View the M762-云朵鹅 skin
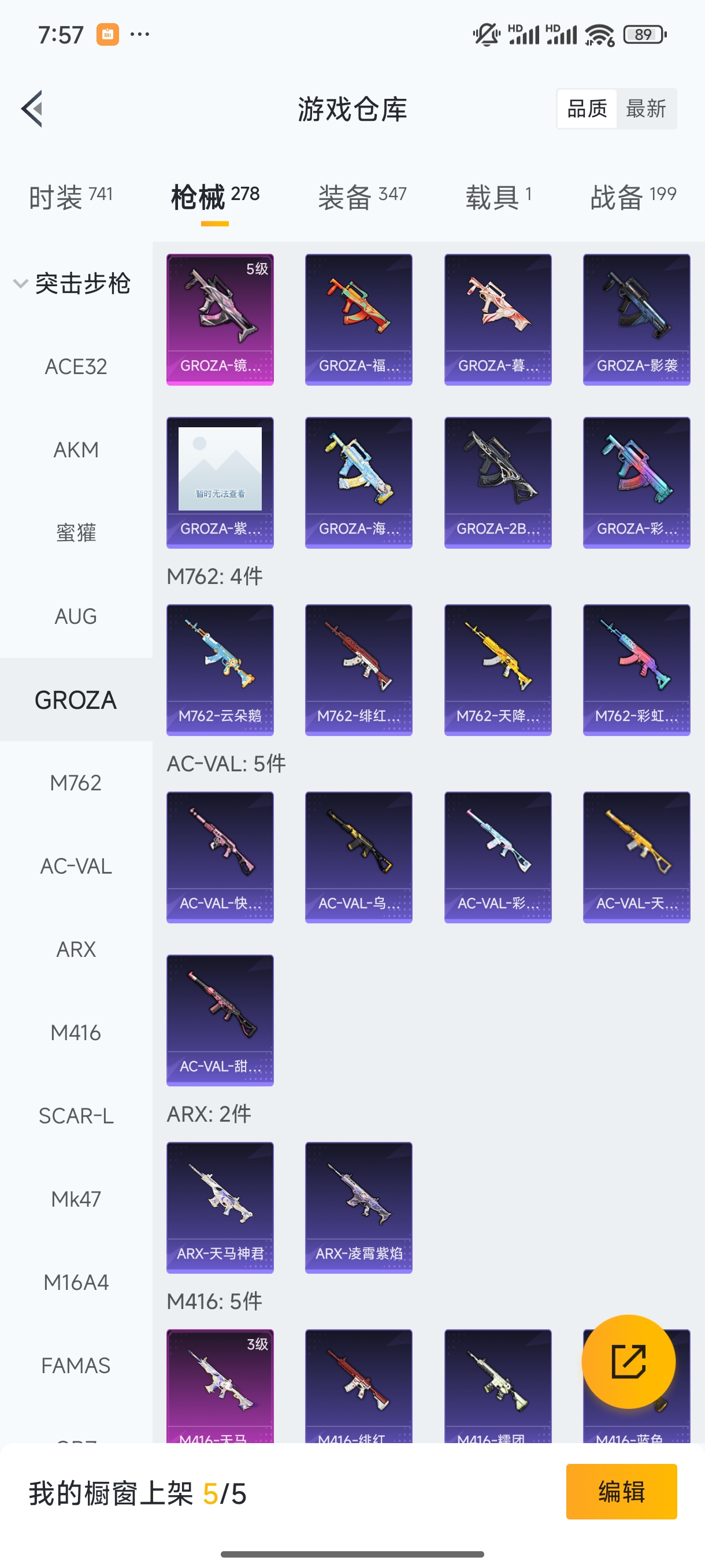Image resolution: width=705 pixels, height=1568 pixels. click(x=220, y=670)
